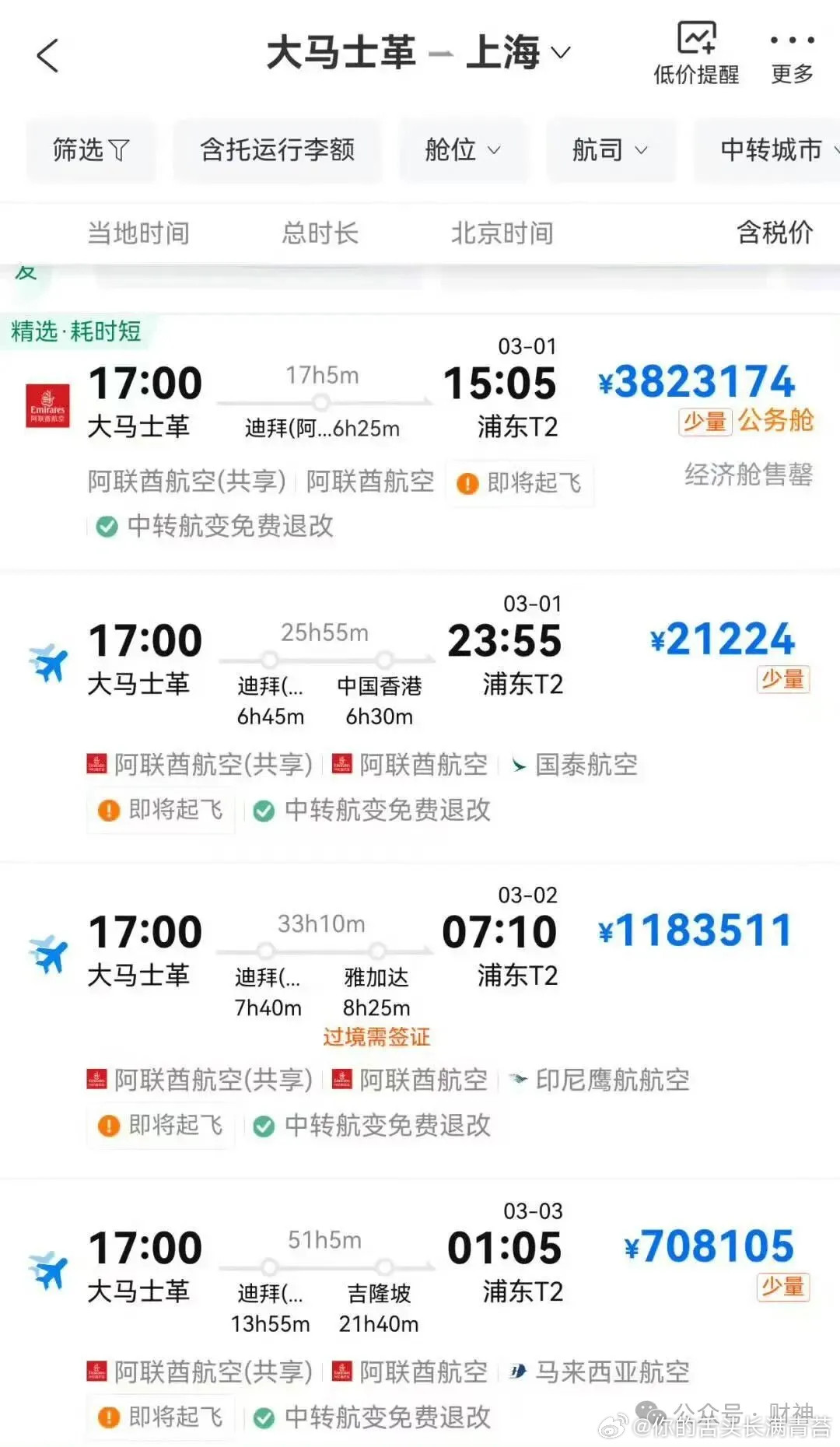
Task: Open the 过境需签证 visa notice link
Action: tap(376, 1037)
